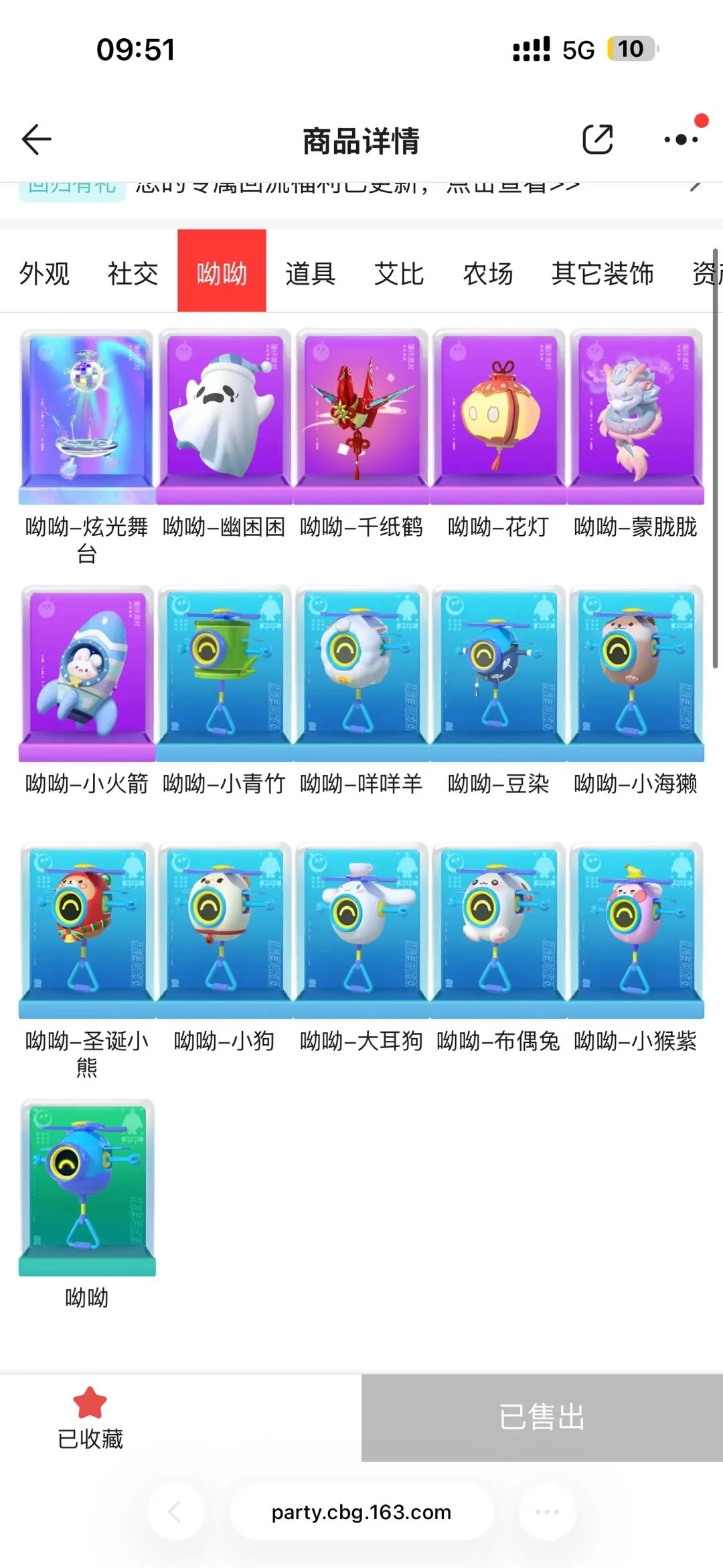
Task: Switch to the 社交 tab
Action: click(133, 273)
